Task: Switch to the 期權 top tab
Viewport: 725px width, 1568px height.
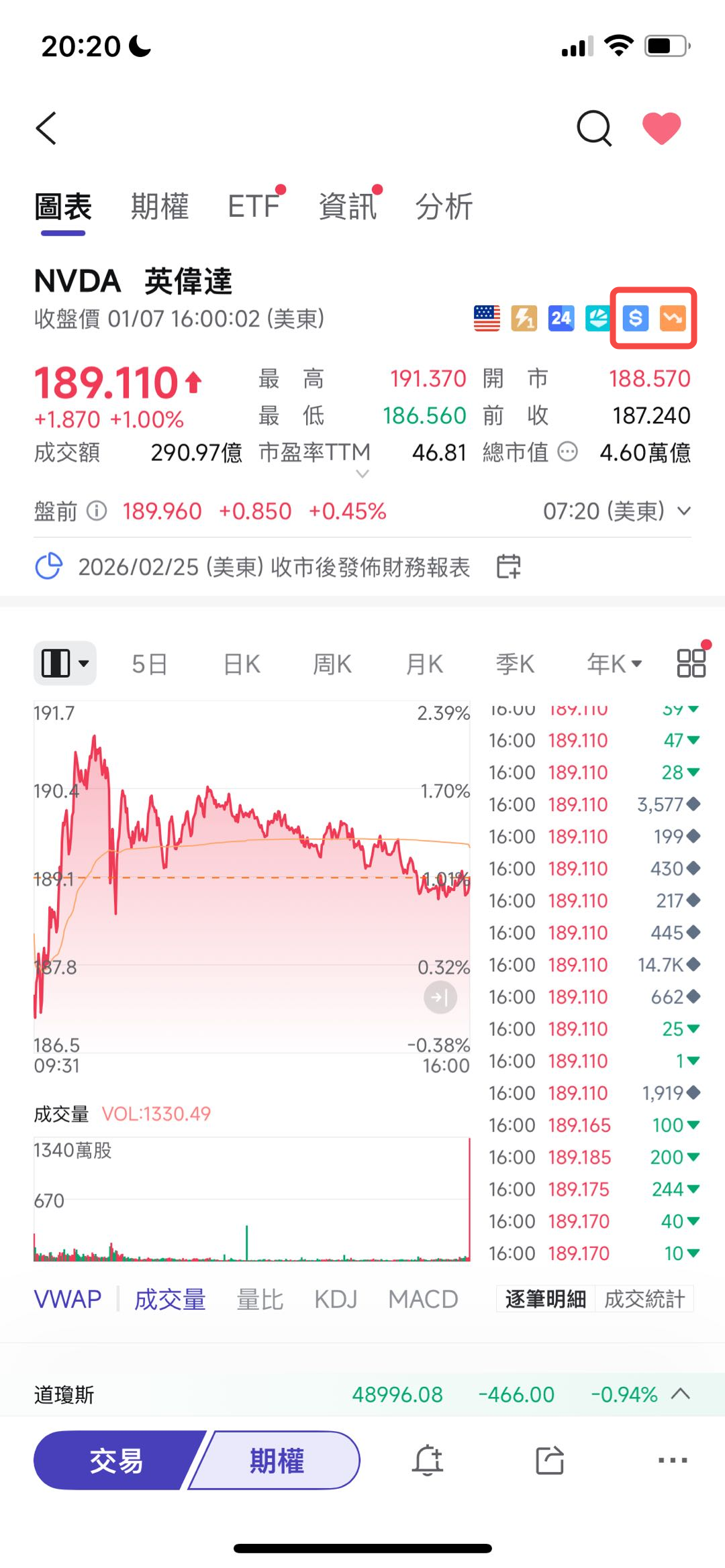Action: point(160,206)
